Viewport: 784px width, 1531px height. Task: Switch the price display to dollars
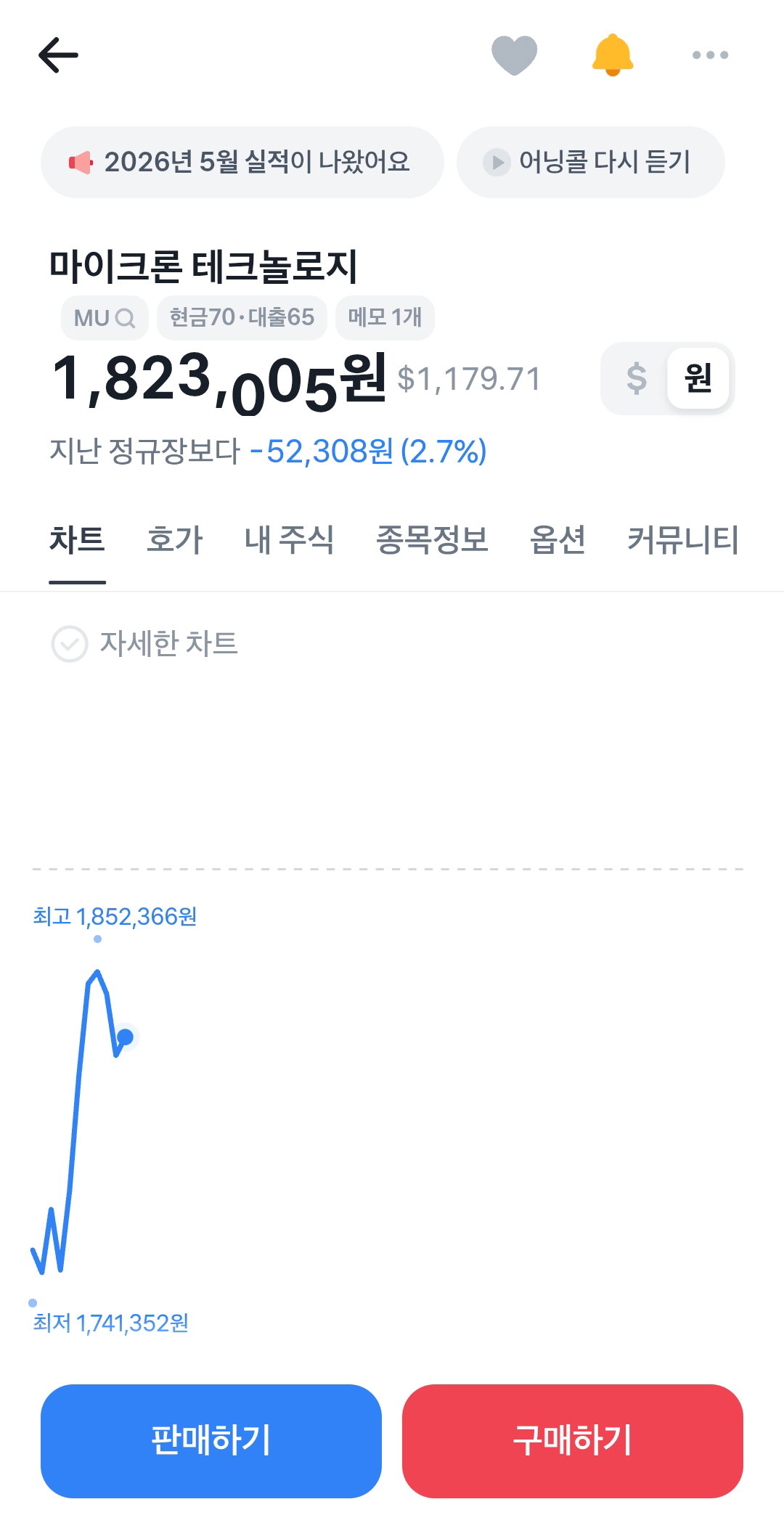(637, 378)
